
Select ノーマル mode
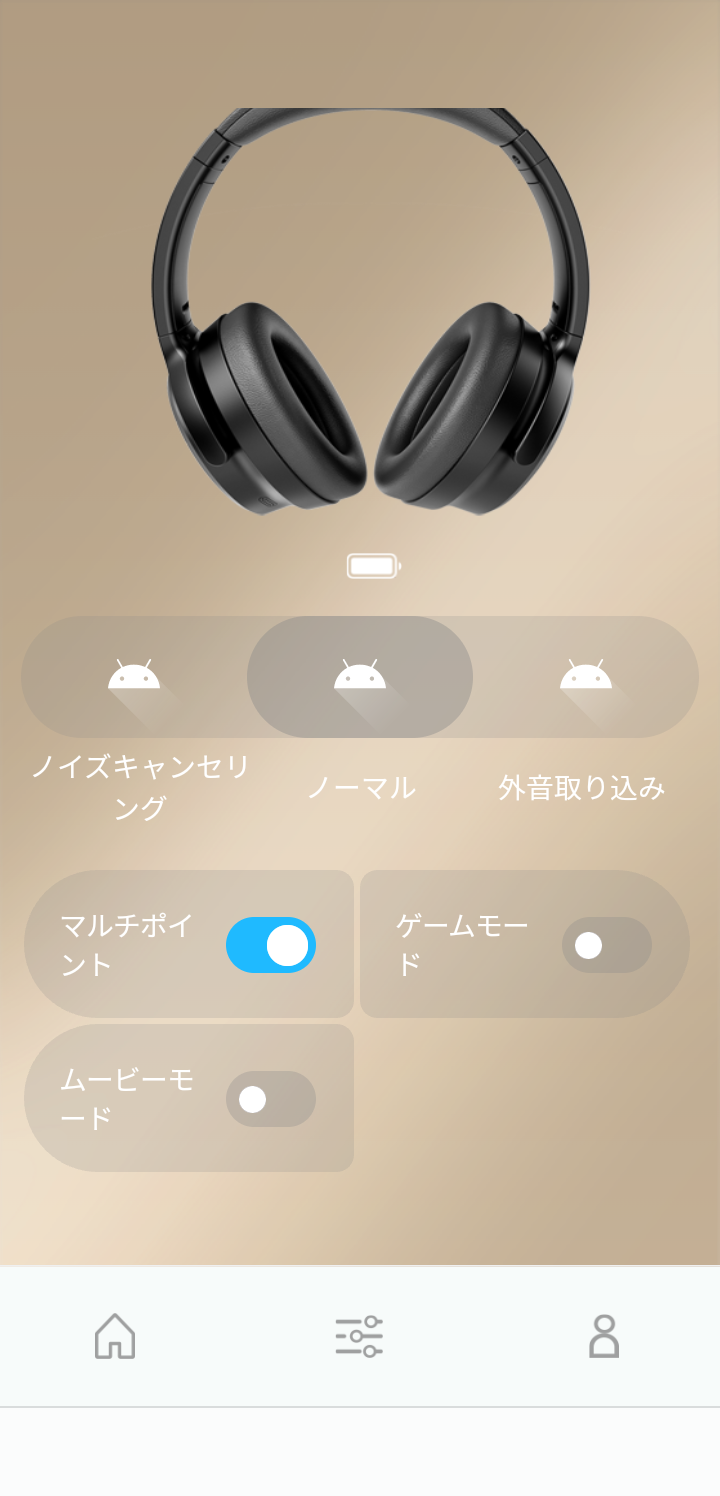click(360, 677)
